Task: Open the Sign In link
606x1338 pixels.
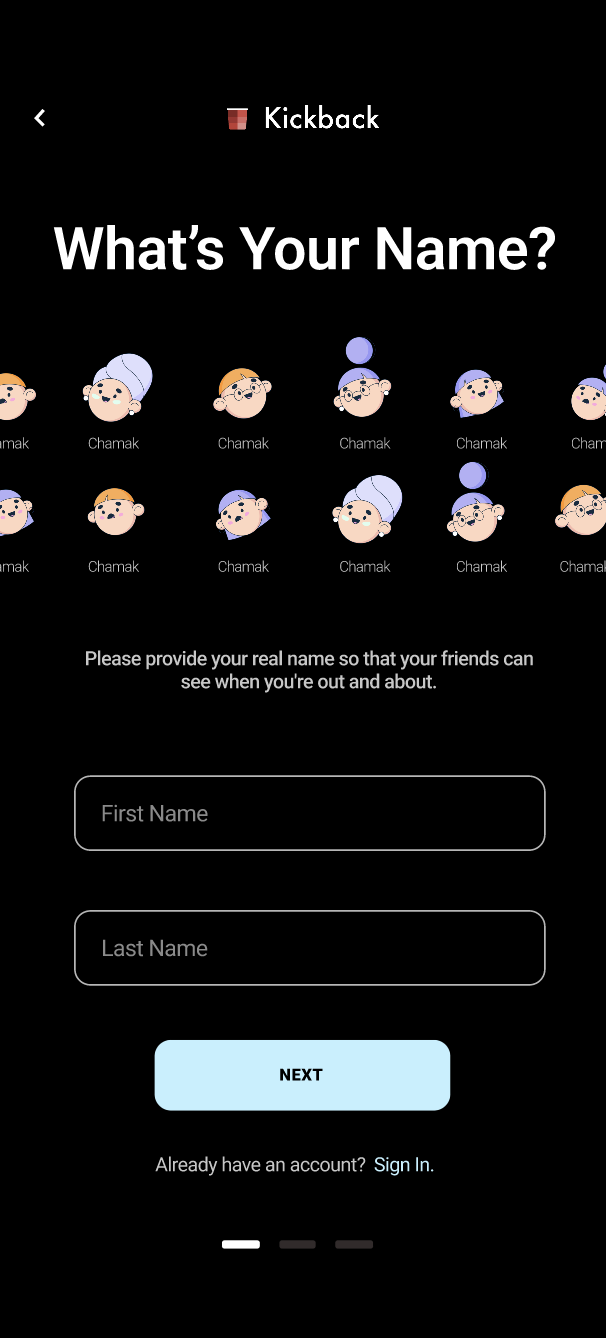Action: pyautogui.click(x=402, y=1165)
